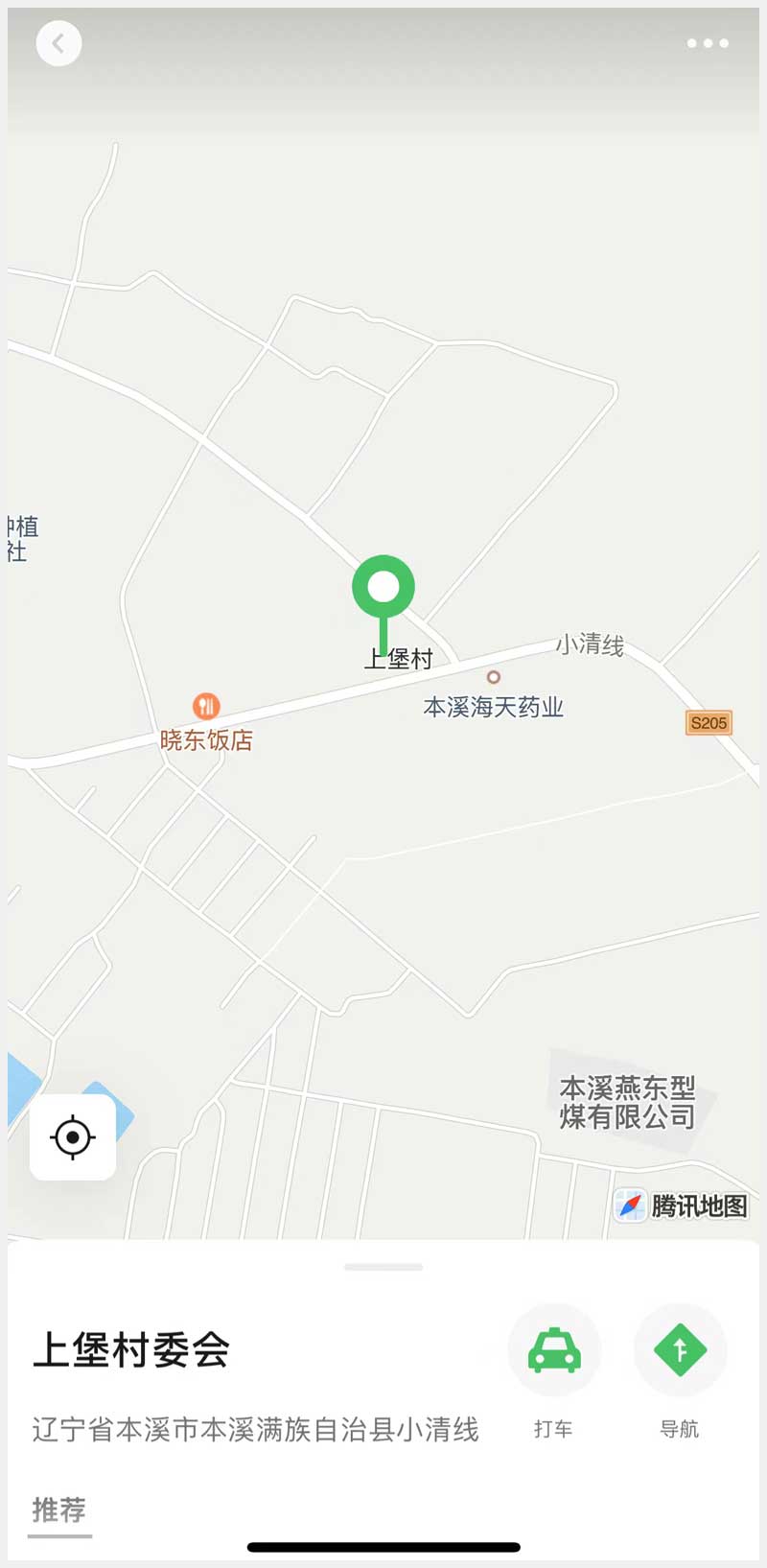The image size is (767, 1568).
Task: Go back using the arrow button
Action: coord(58,43)
